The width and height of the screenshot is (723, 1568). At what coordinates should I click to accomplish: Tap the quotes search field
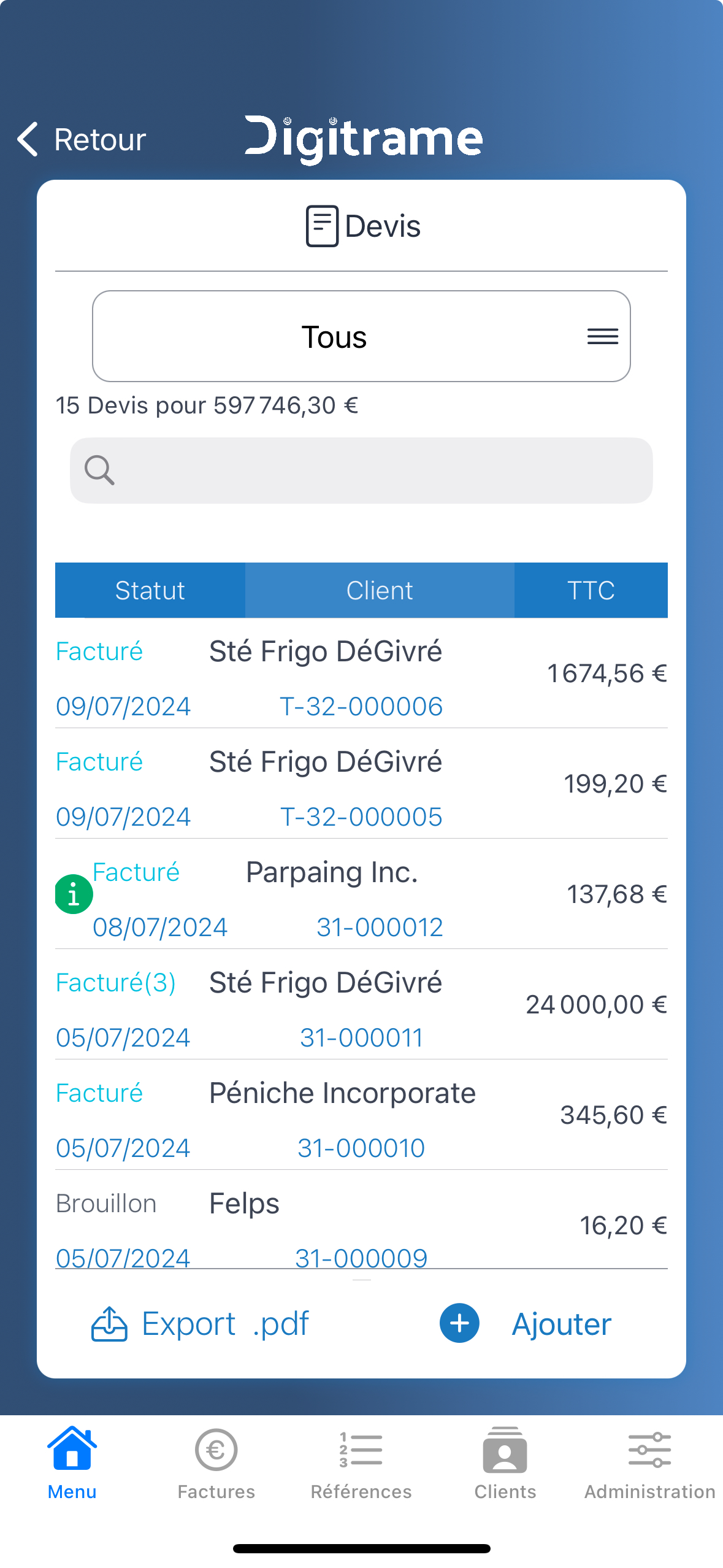click(361, 471)
